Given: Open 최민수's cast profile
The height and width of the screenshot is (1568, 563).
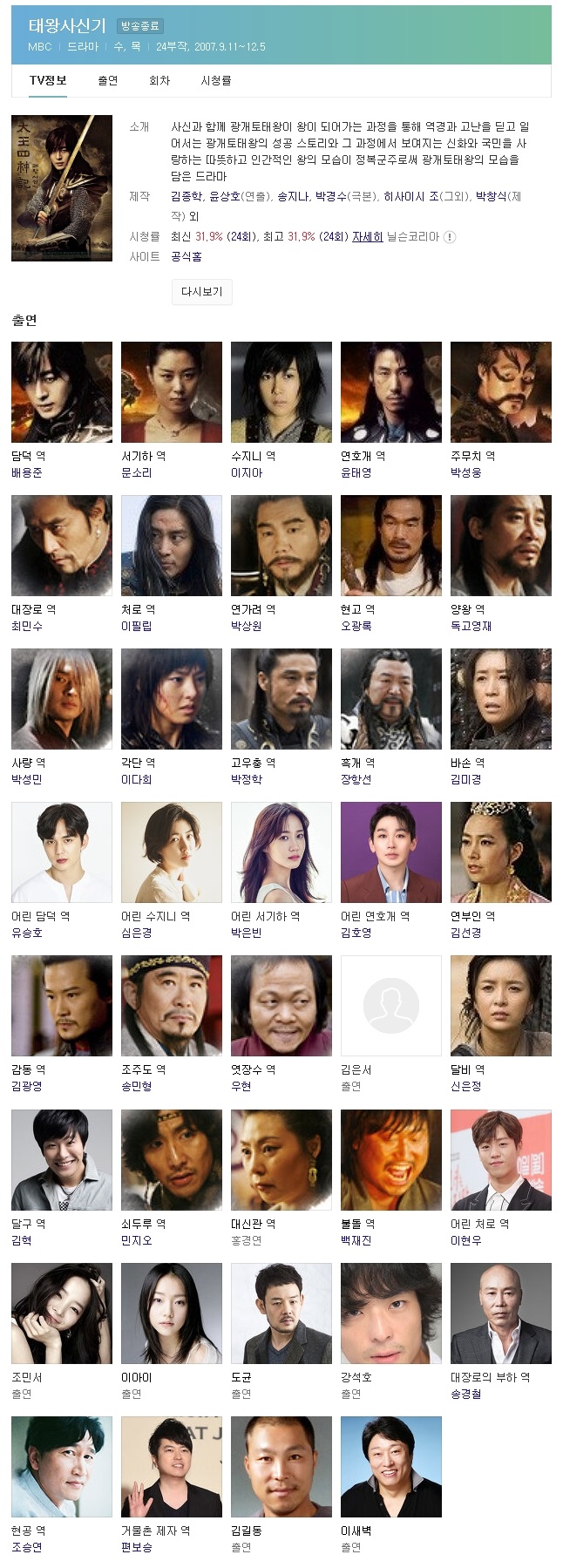Looking at the screenshot, I should tap(26, 626).
